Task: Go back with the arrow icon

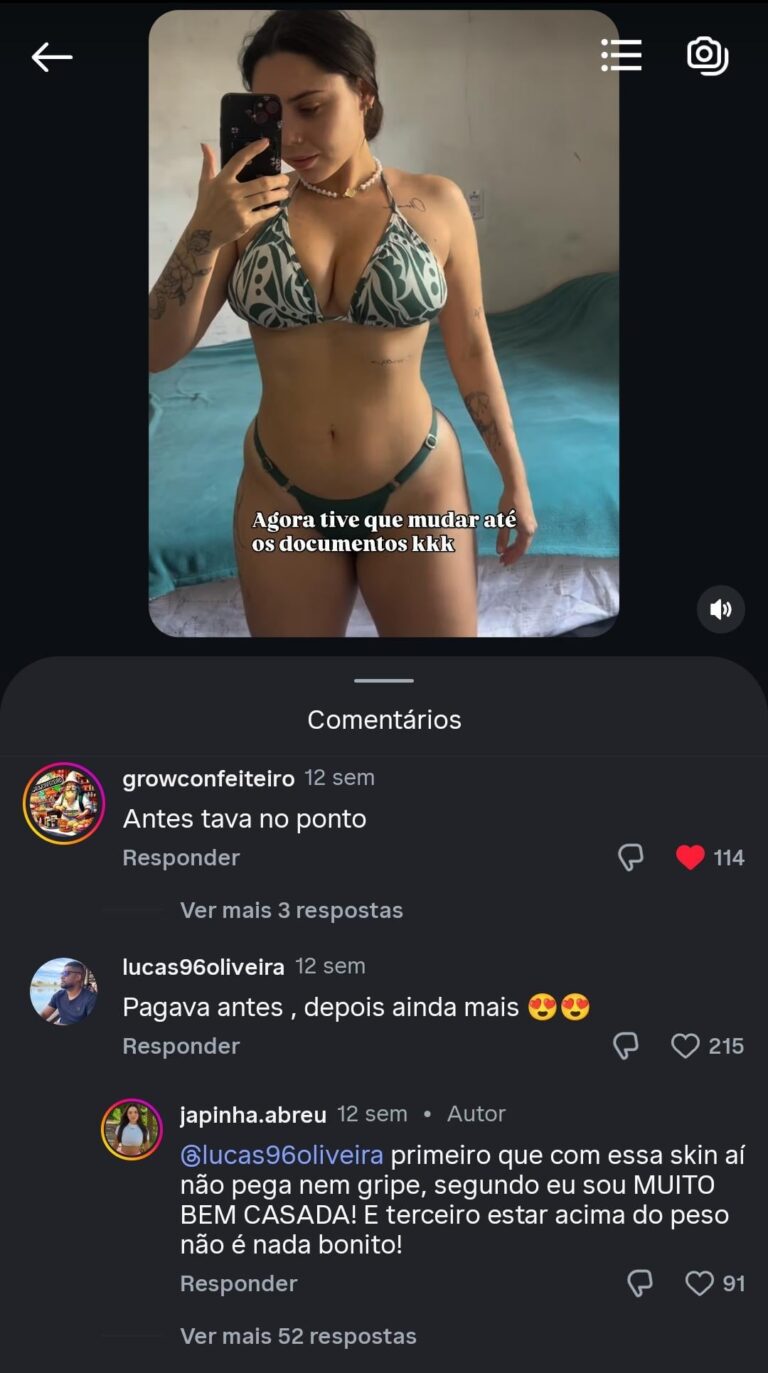Action: 52,57
